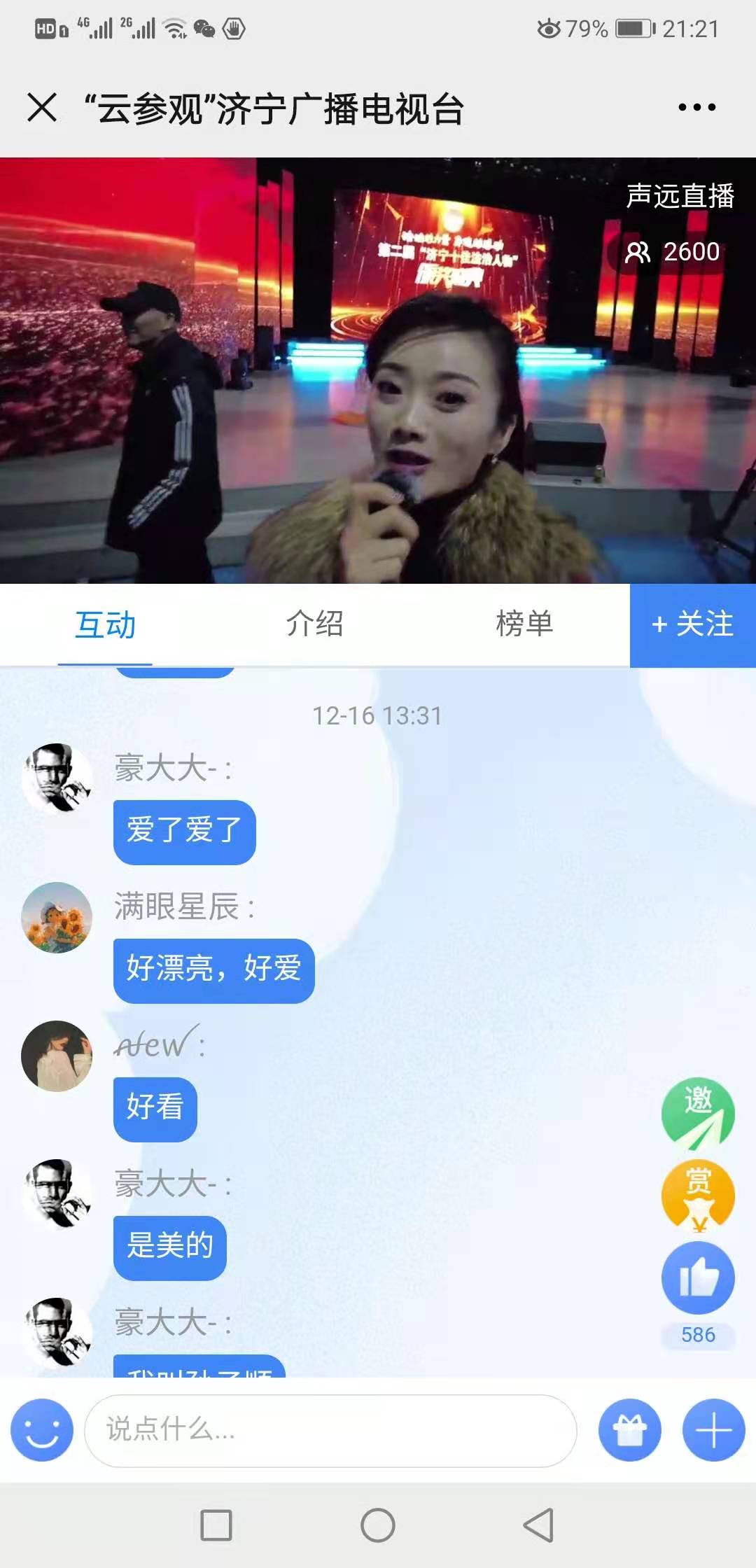Image resolution: width=756 pixels, height=1568 pixels.
Task: Go back using system navigation
Action: click(x=538, y=1525)
